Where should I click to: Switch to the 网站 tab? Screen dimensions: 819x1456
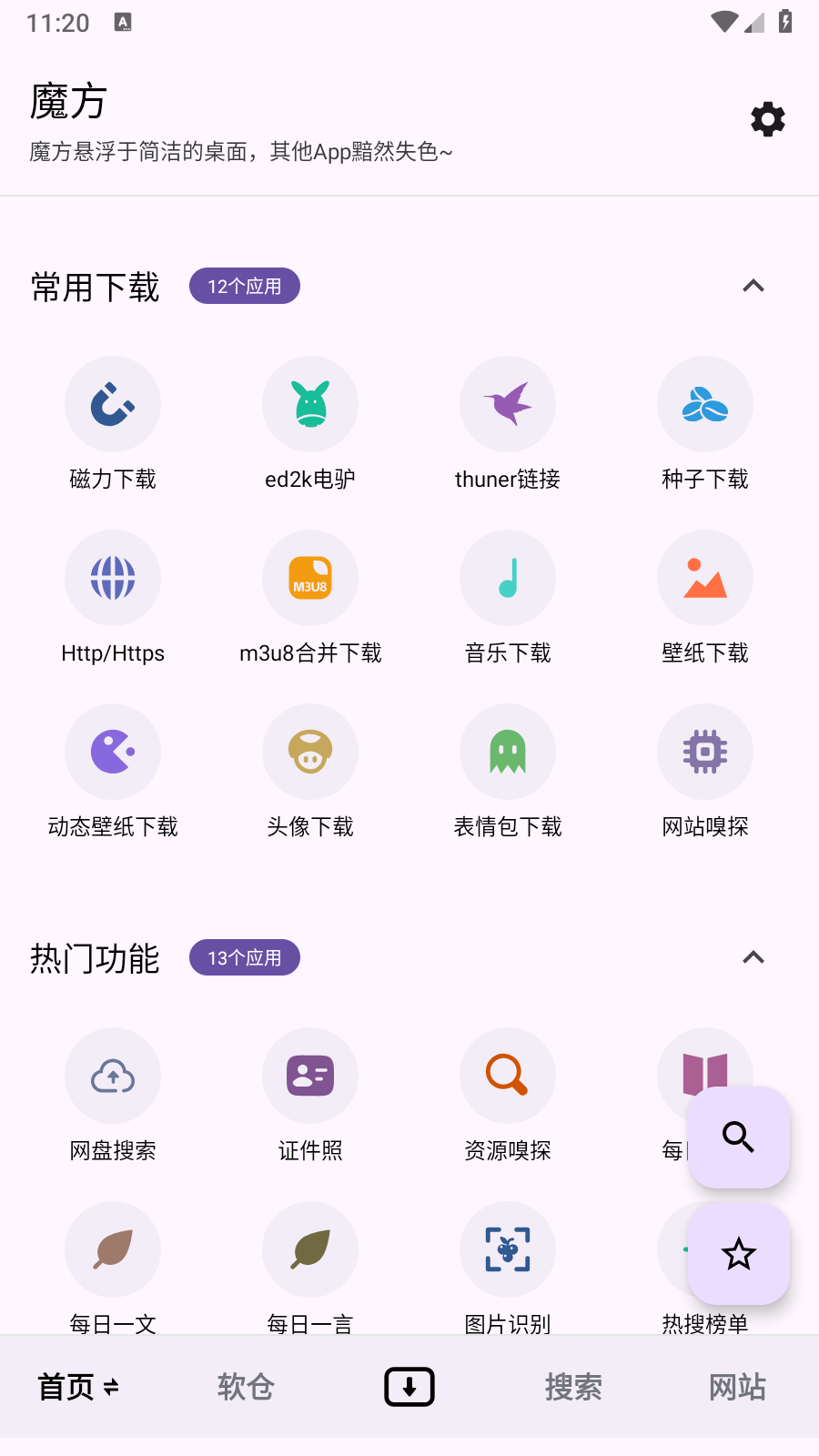tap(737, 1387)
